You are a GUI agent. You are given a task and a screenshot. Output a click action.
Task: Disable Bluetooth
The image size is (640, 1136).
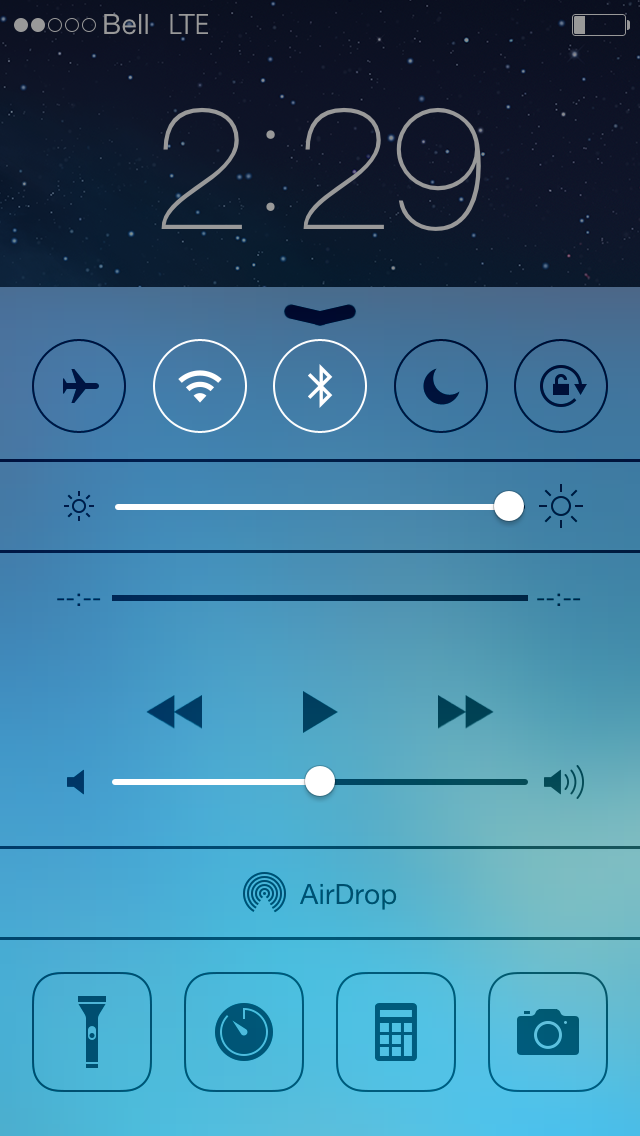click(320, 386)
